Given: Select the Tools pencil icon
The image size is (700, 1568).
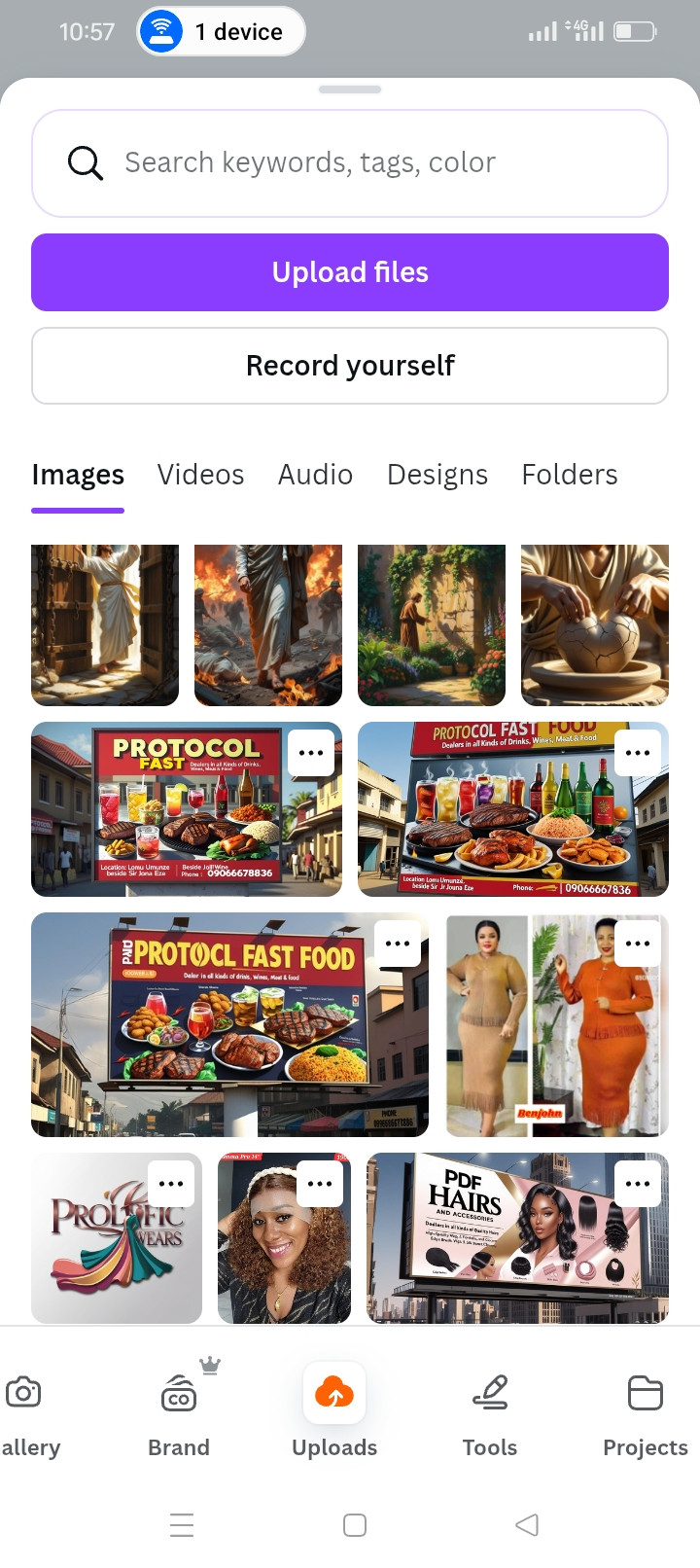Looking at the screenshot, I should [x=490, y=1391].
